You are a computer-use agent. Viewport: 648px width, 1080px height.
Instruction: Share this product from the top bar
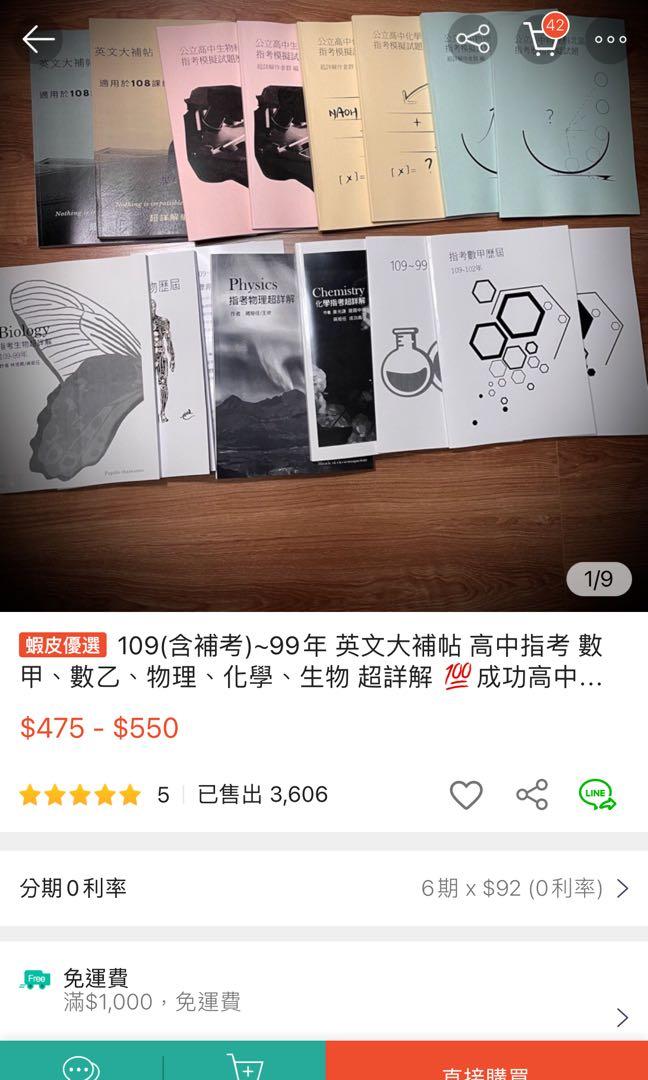coord(472,40)
